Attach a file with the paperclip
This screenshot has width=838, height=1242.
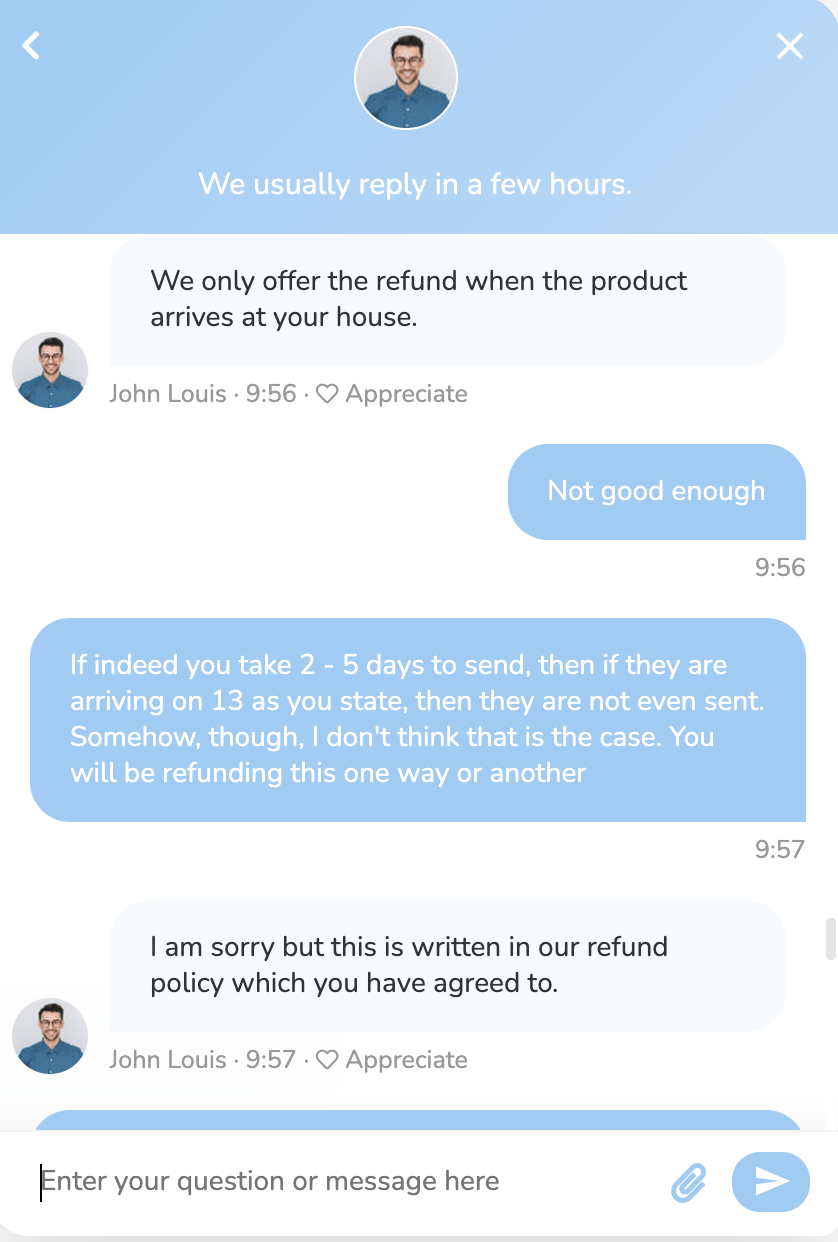click(688, 1183)
